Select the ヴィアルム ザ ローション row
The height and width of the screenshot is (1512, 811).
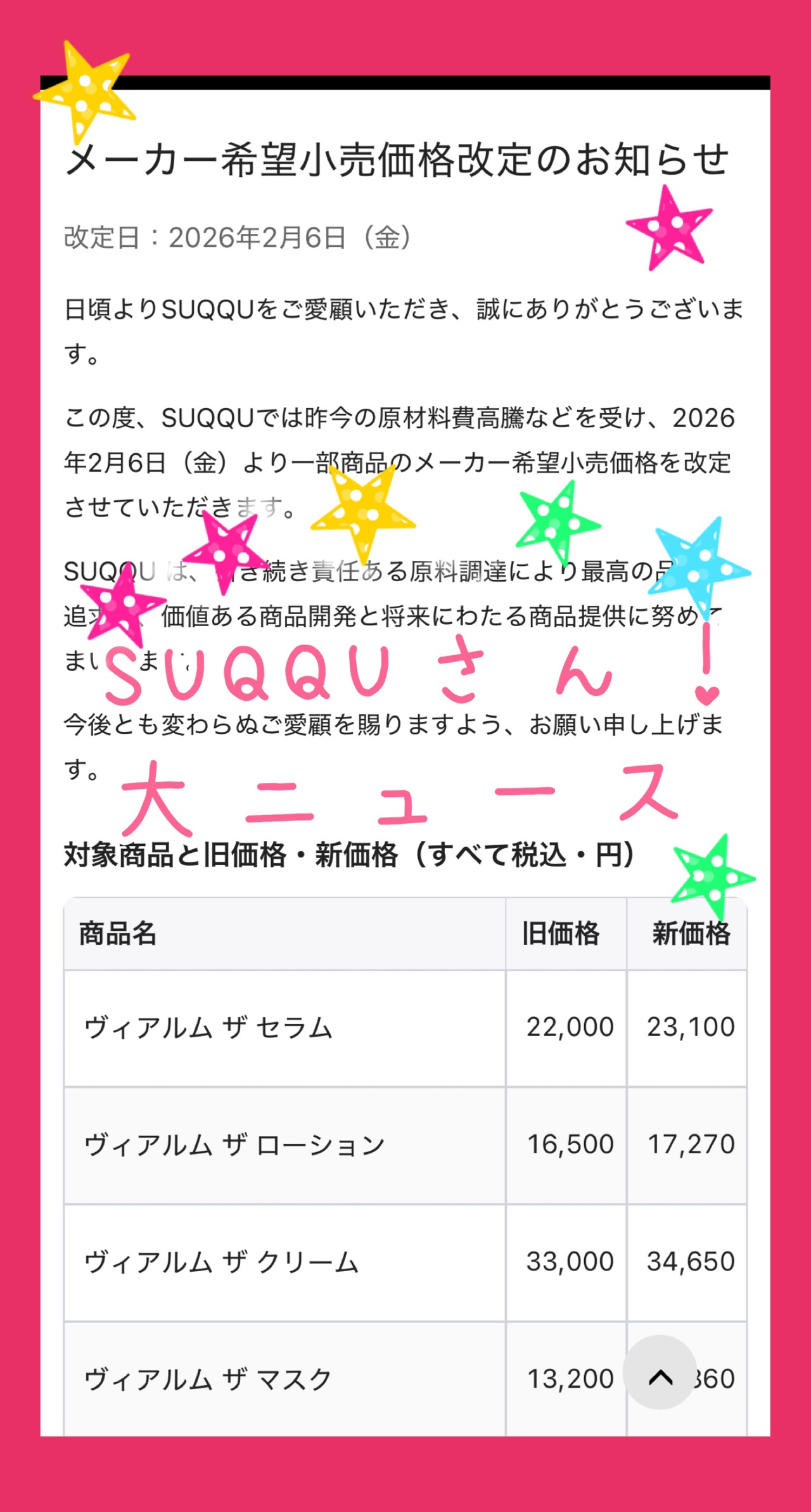(234, 1144)
